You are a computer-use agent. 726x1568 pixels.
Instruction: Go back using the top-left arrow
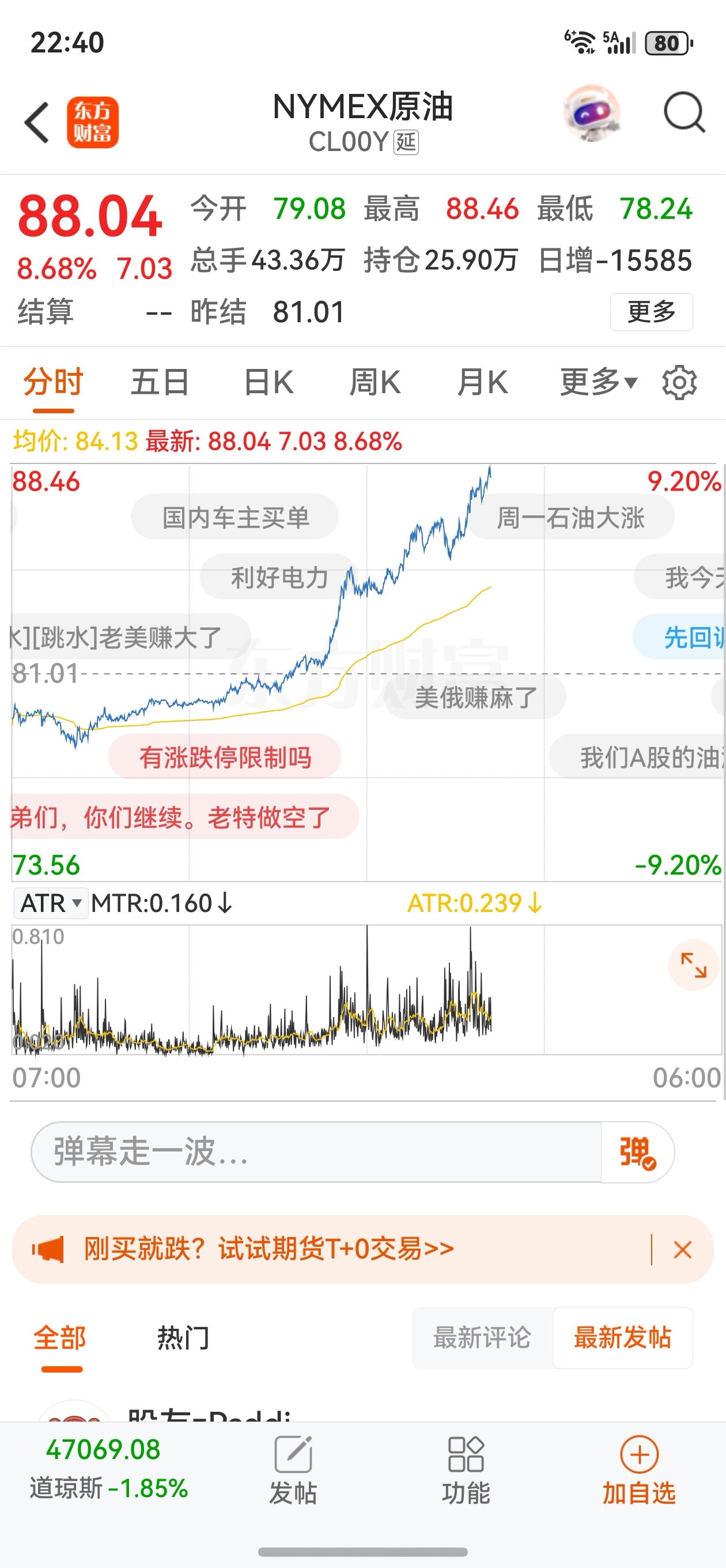pos(37,122)
